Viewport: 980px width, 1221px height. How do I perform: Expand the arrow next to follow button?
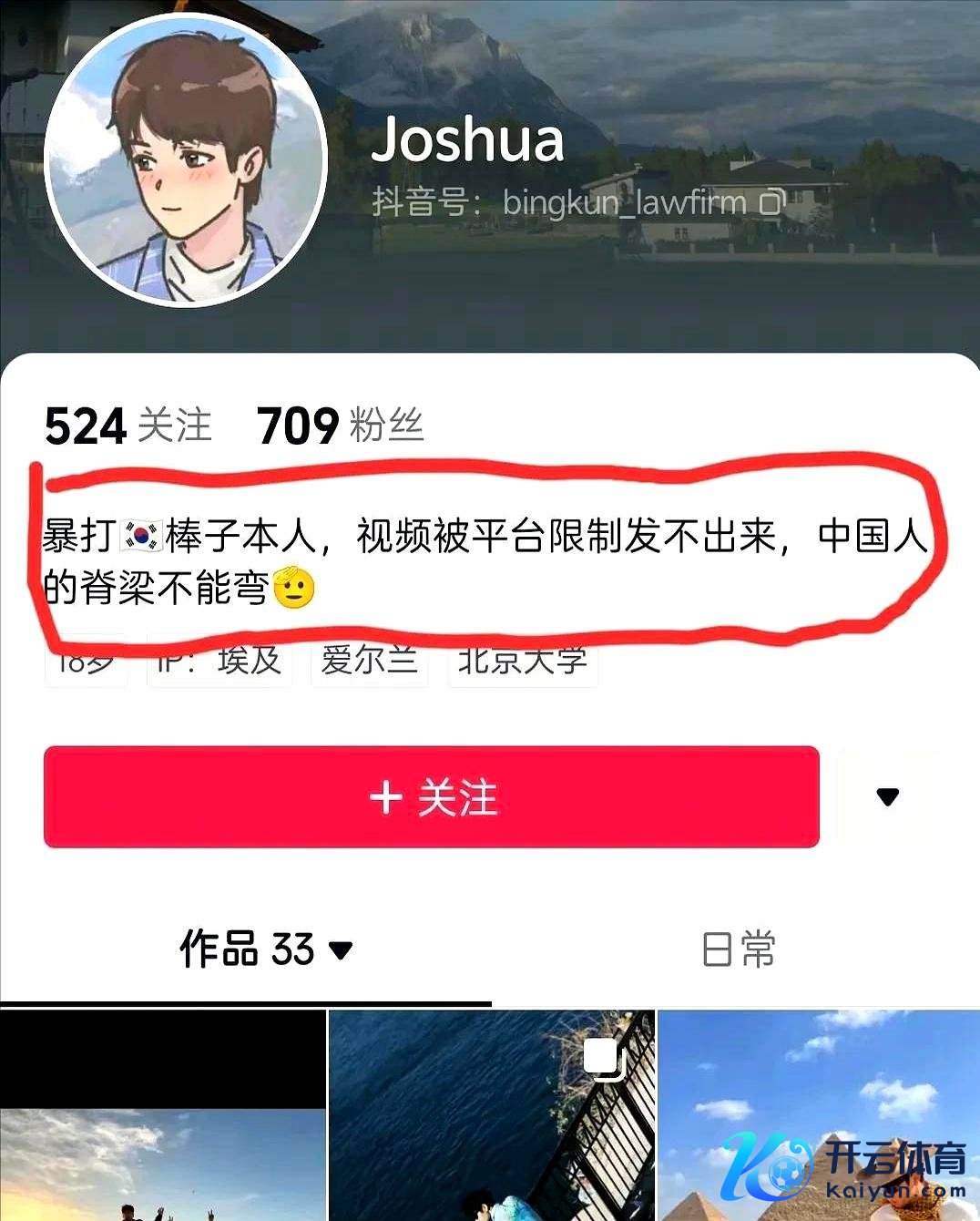(887, 797)
